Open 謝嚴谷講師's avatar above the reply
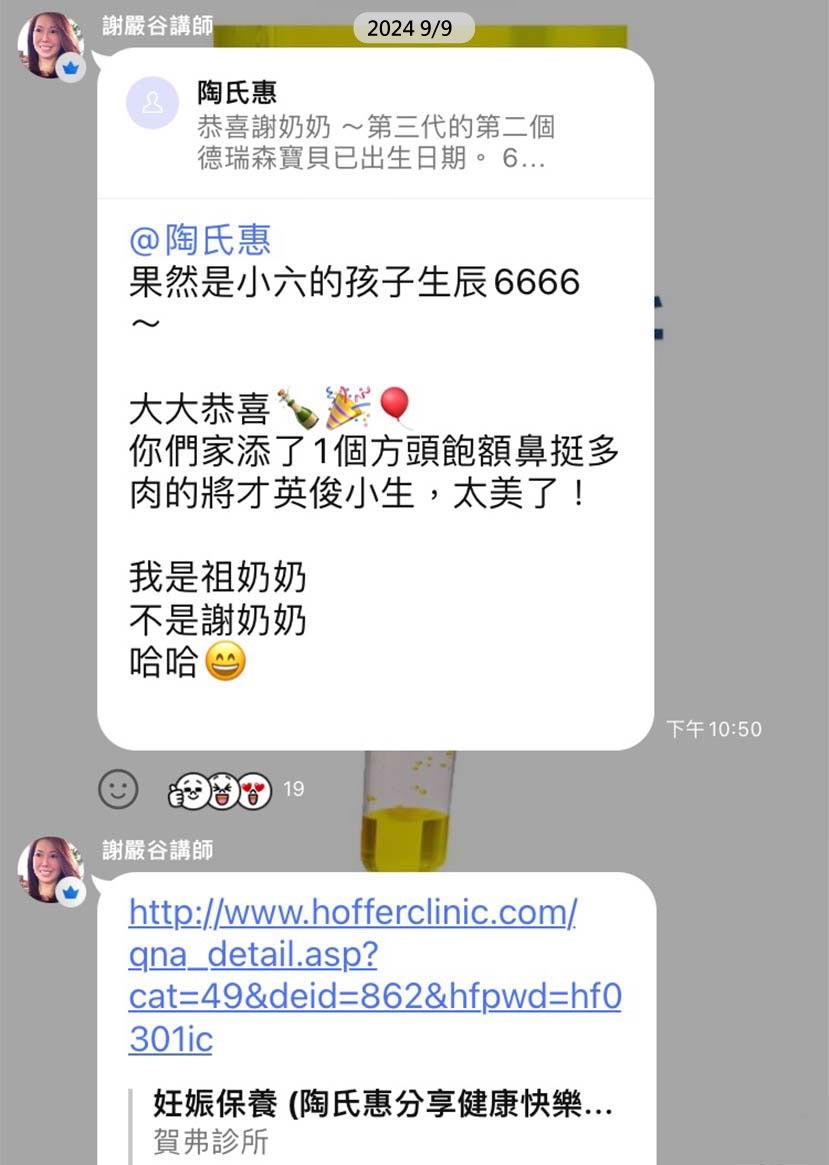The height and width of the screenshot is (1165, 829). click(x=50, y=45)
